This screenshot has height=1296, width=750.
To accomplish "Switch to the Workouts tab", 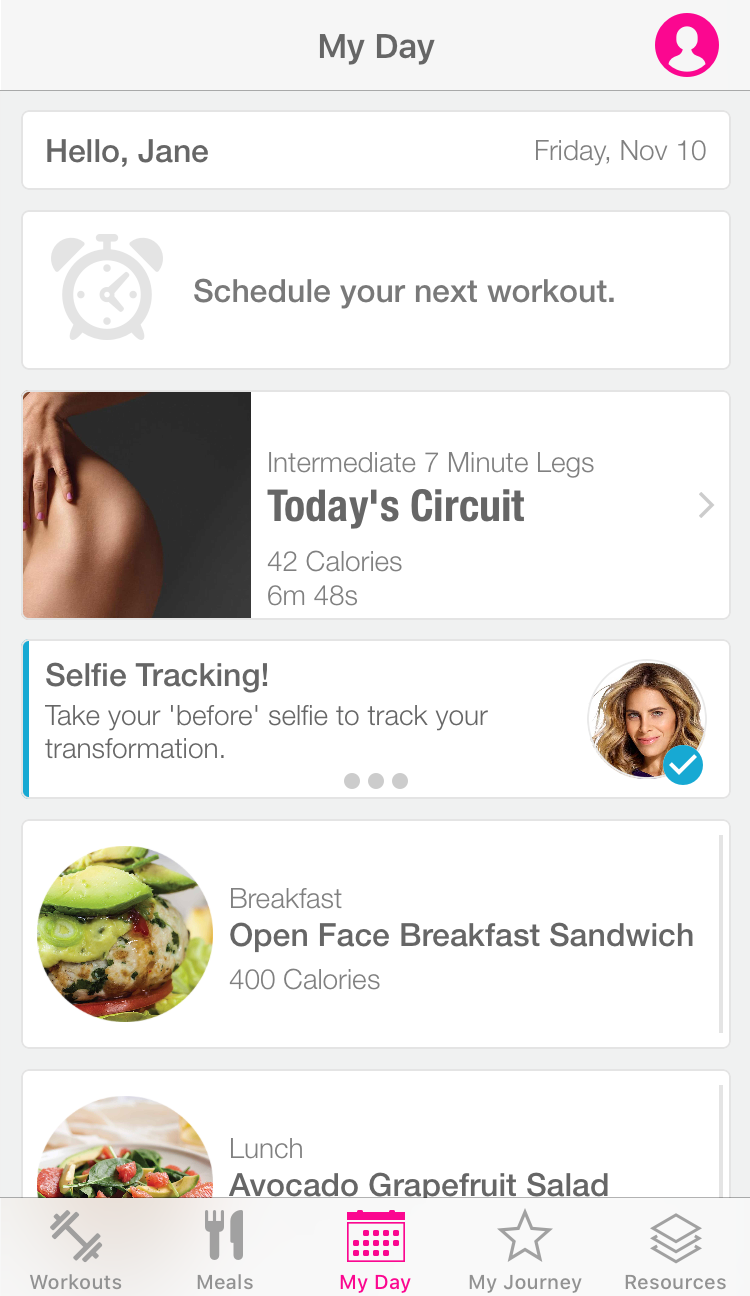I will pos(76,1251).
